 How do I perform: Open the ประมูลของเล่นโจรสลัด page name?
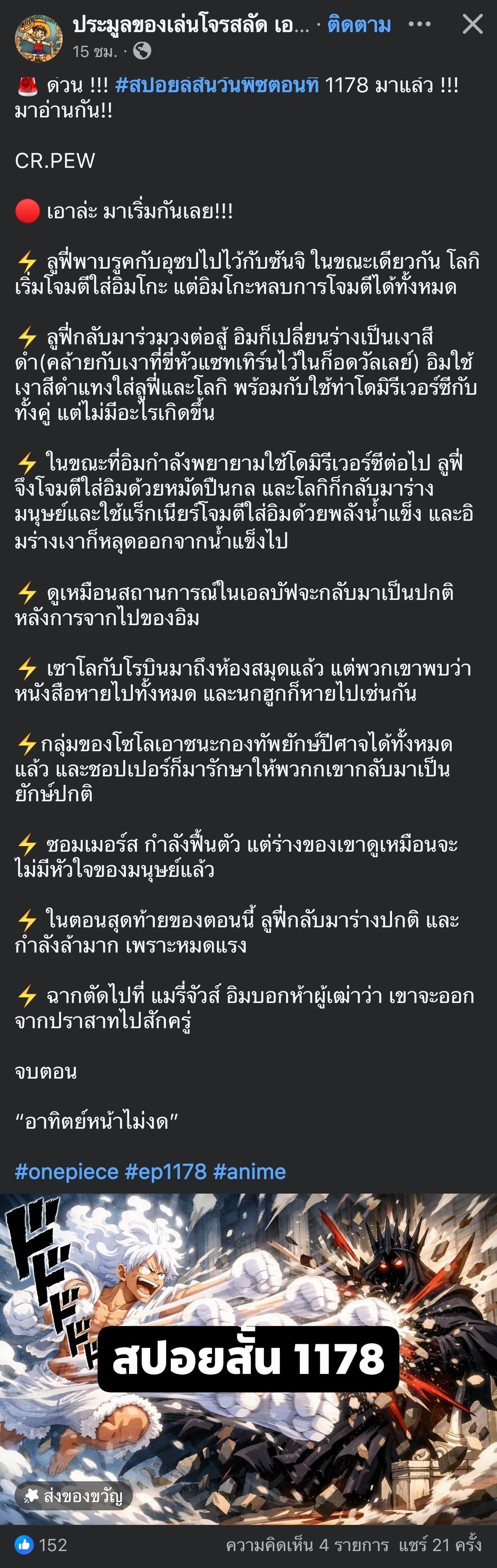(x=191, y=25)
